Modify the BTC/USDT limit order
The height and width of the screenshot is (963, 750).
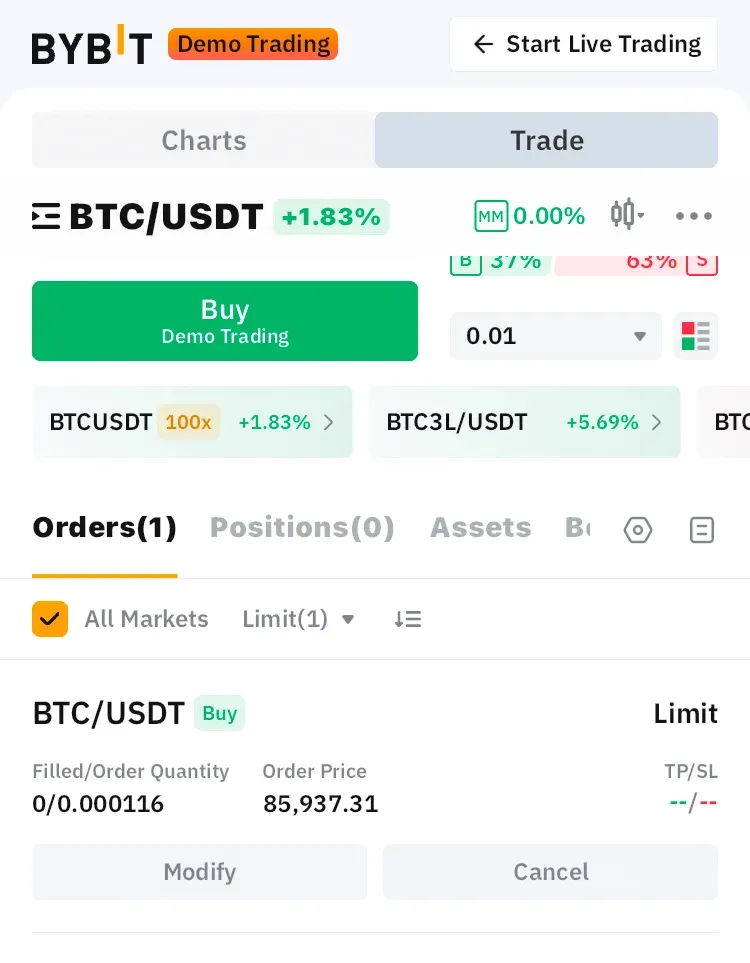pos(200,872)
